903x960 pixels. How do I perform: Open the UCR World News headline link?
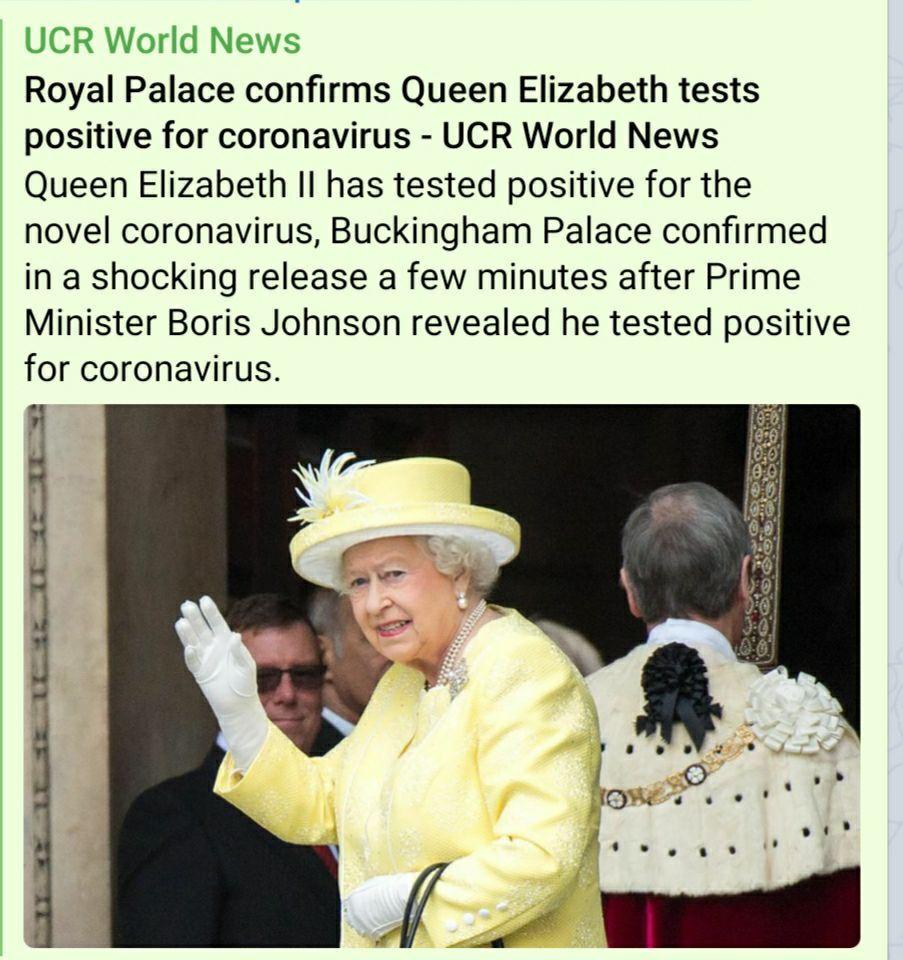pyautogui.click(x=391, y=113)
